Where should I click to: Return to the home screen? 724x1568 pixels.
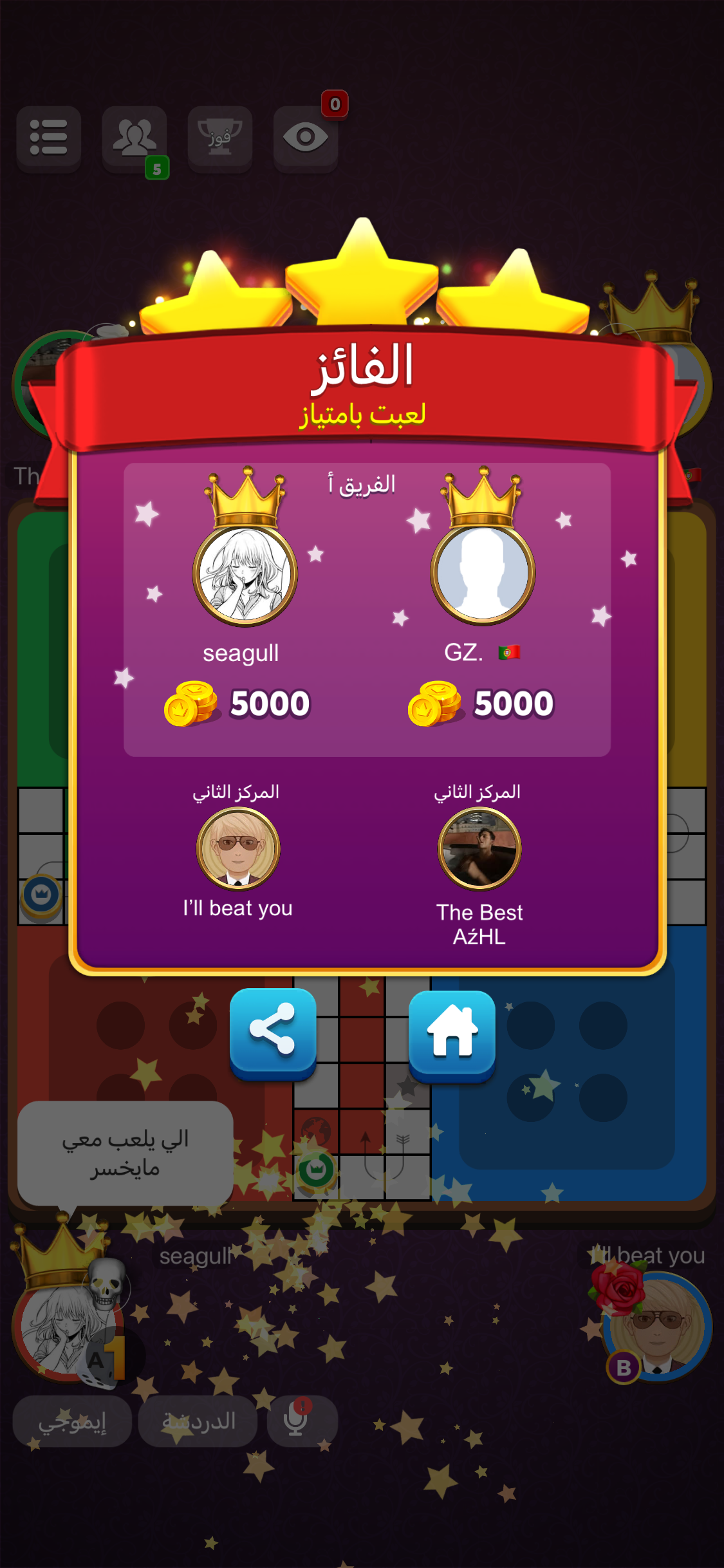[452, 1032]
